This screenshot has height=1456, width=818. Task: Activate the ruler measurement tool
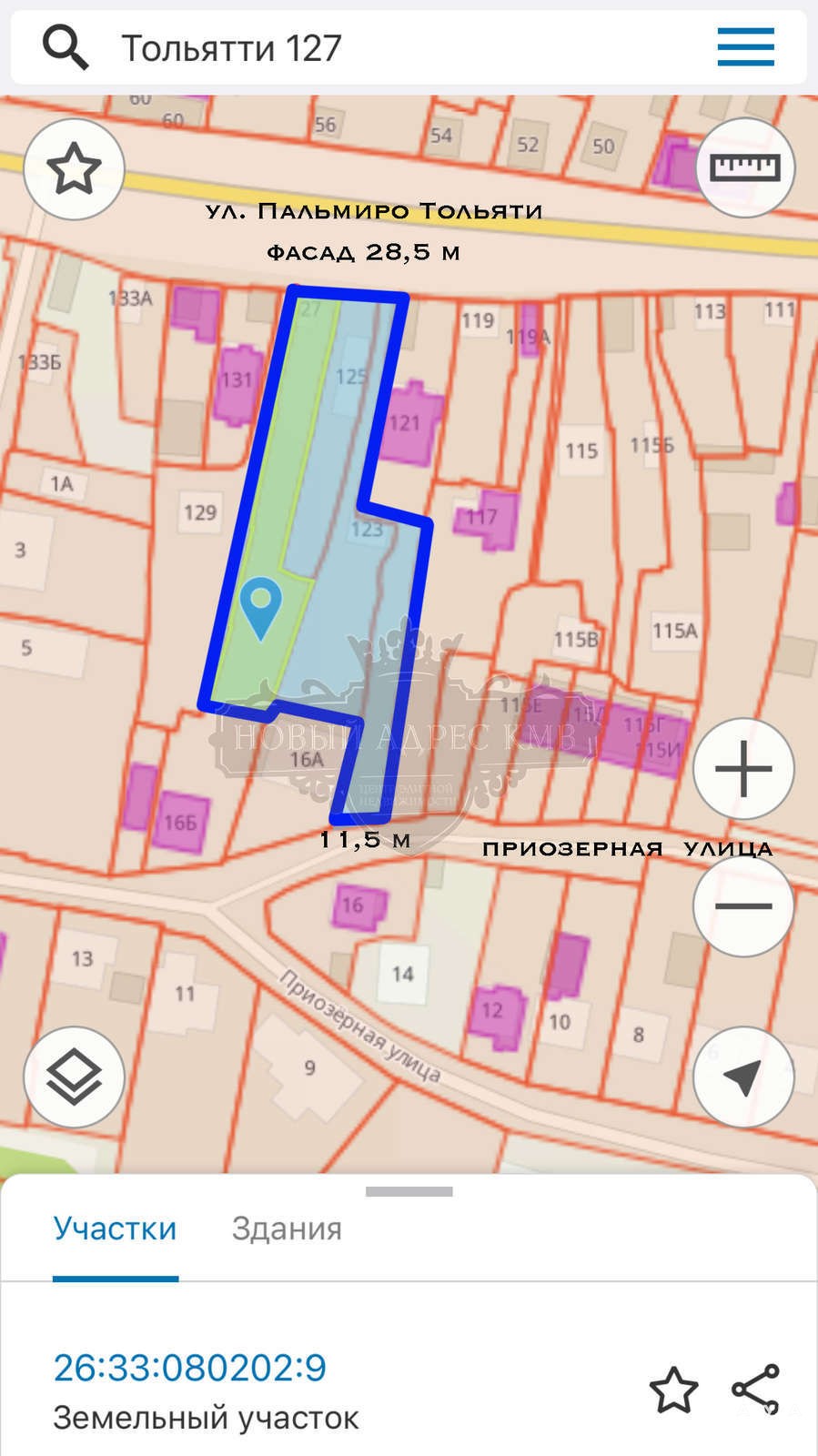744,167
